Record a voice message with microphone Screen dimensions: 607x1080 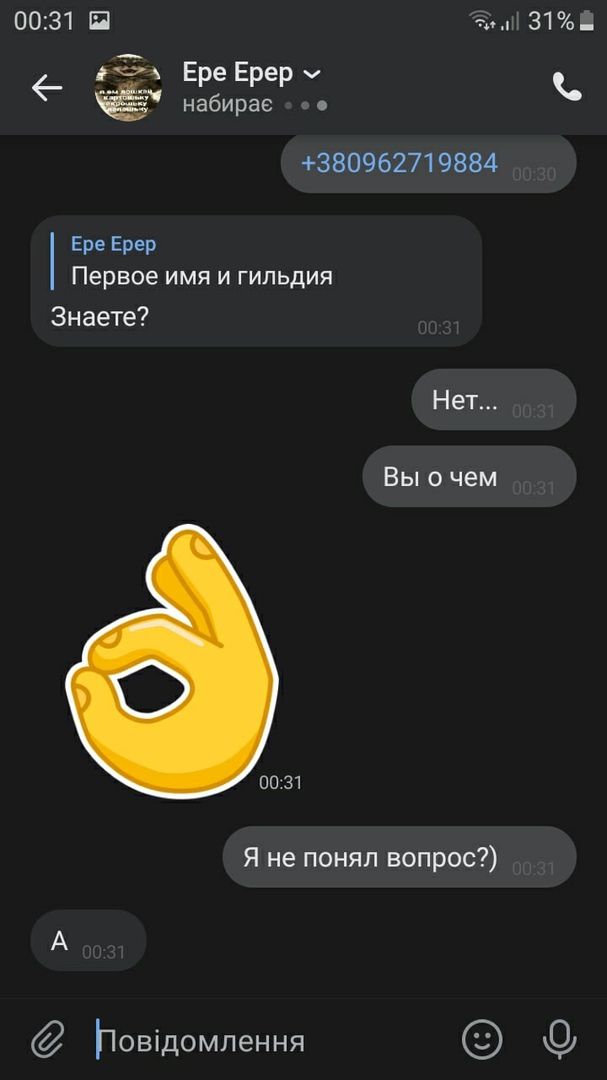coord(559,1040)
